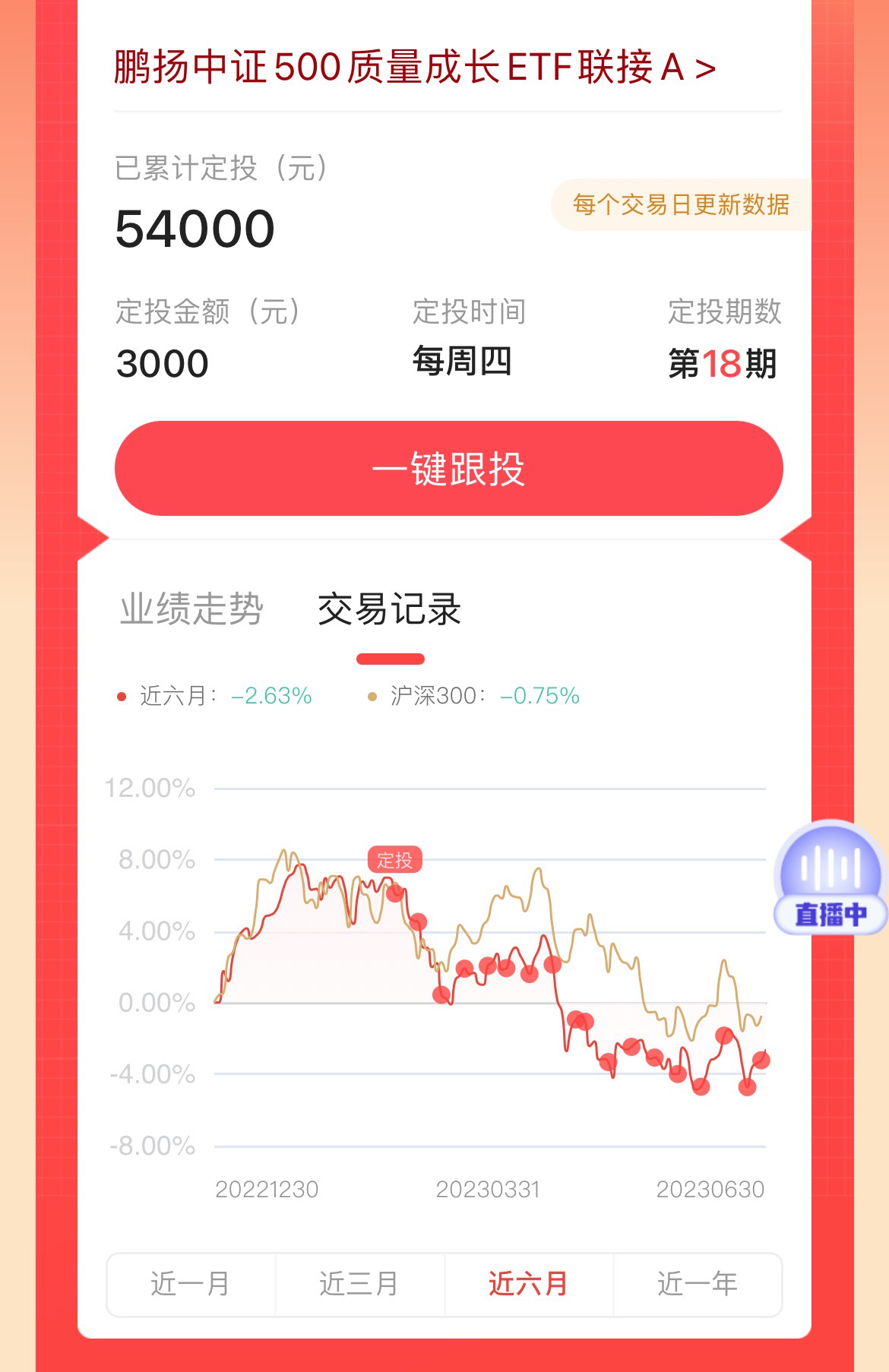Click the red 定投 marker on the chart
Image resolution: width=889 pixels, height=1372 pixels.
point(394,859)
